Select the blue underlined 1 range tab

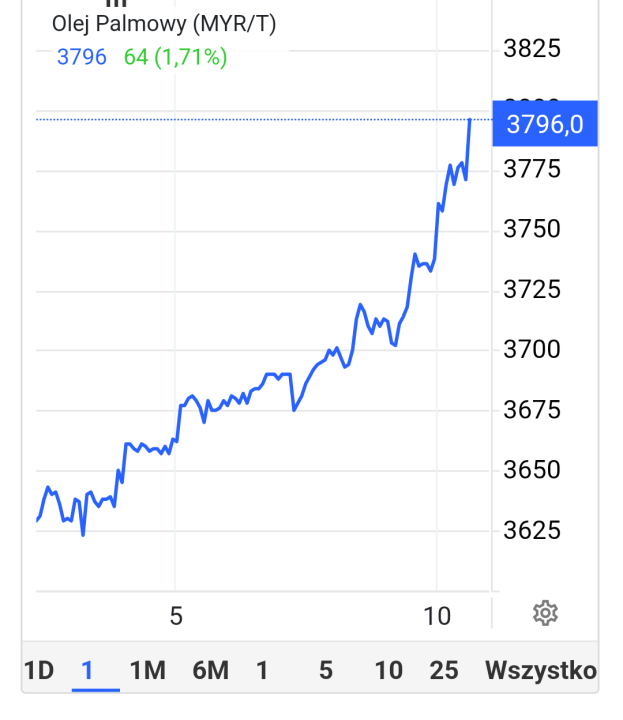pyautogui.click(x=88, y=670)
